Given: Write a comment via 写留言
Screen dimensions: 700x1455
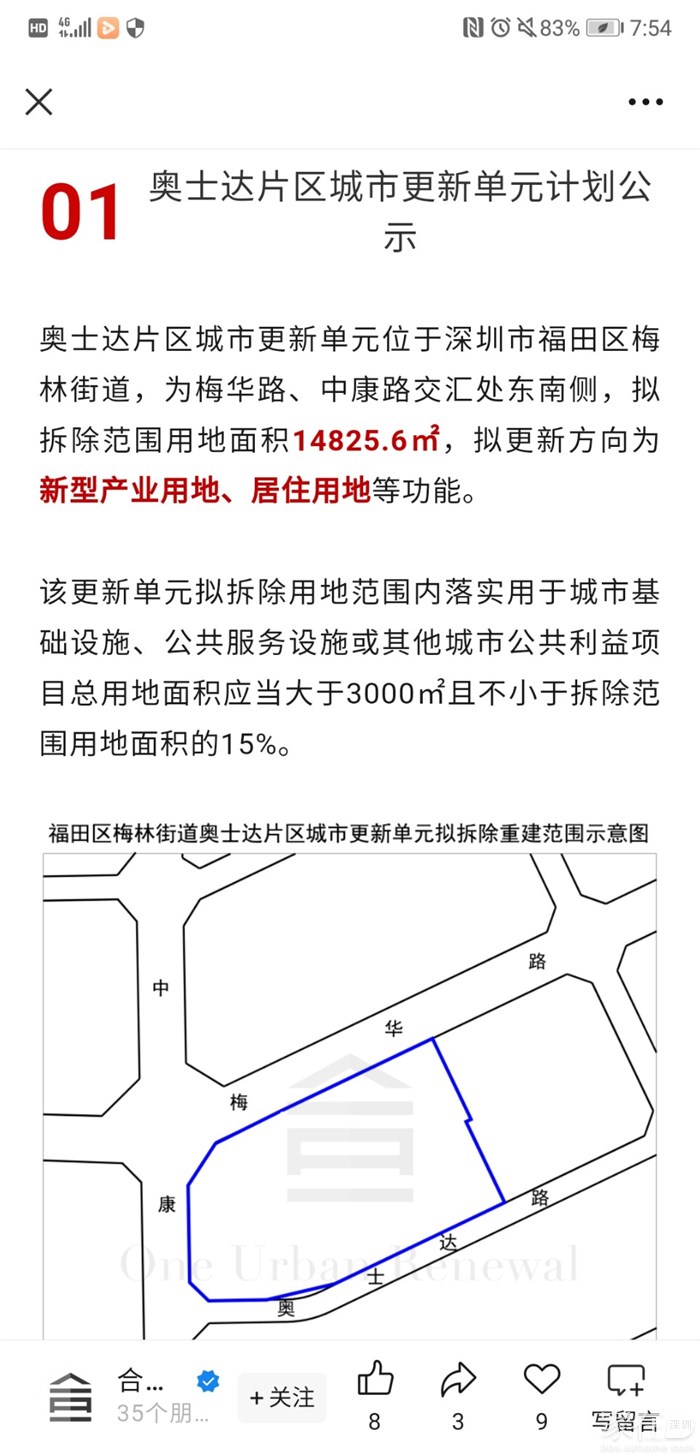Looking at the screenshot, I should point(626,1395).
